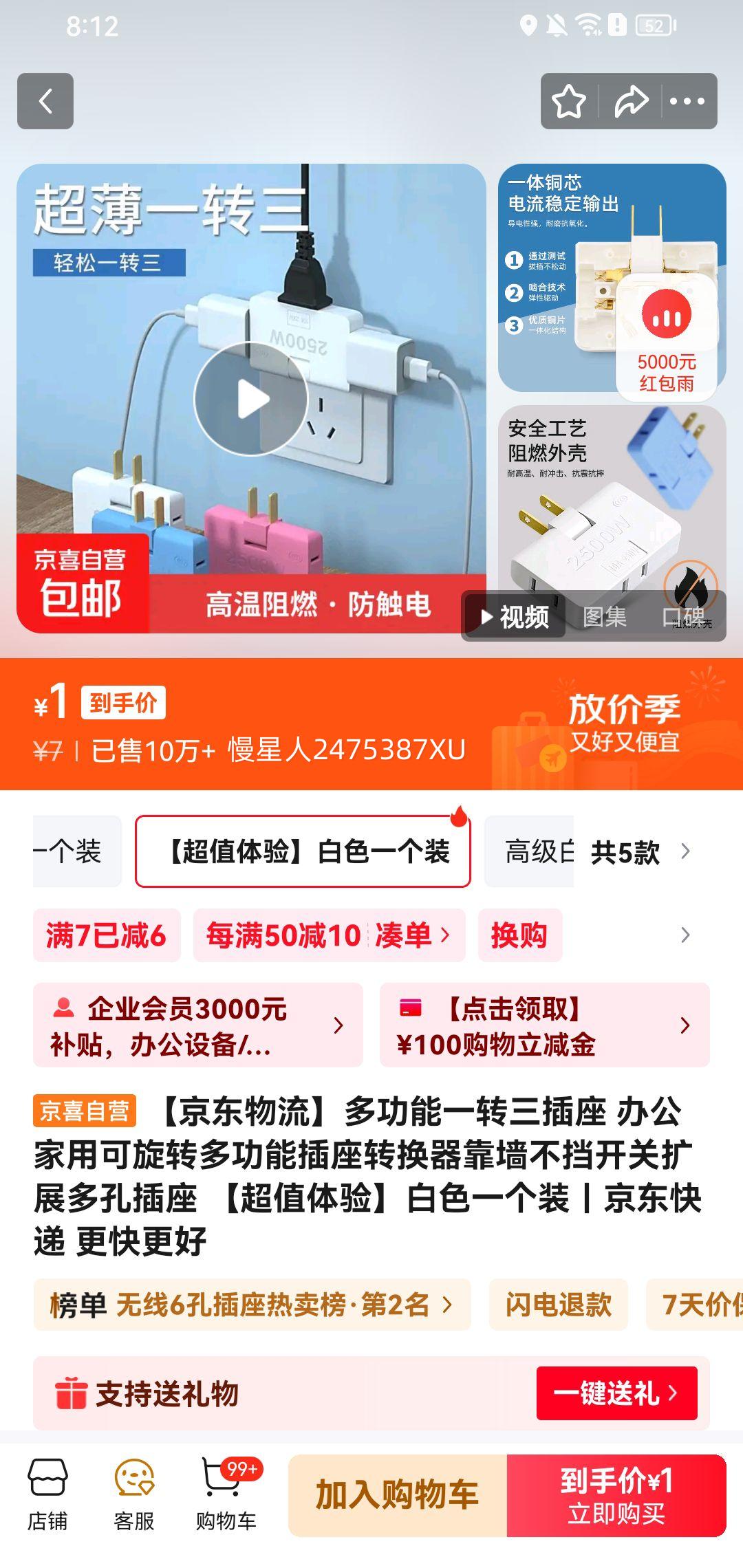The image size is (743, 1568).
Task: Contact 客服 customer service
Action: pyautogui.click(x=134, y=1494)
